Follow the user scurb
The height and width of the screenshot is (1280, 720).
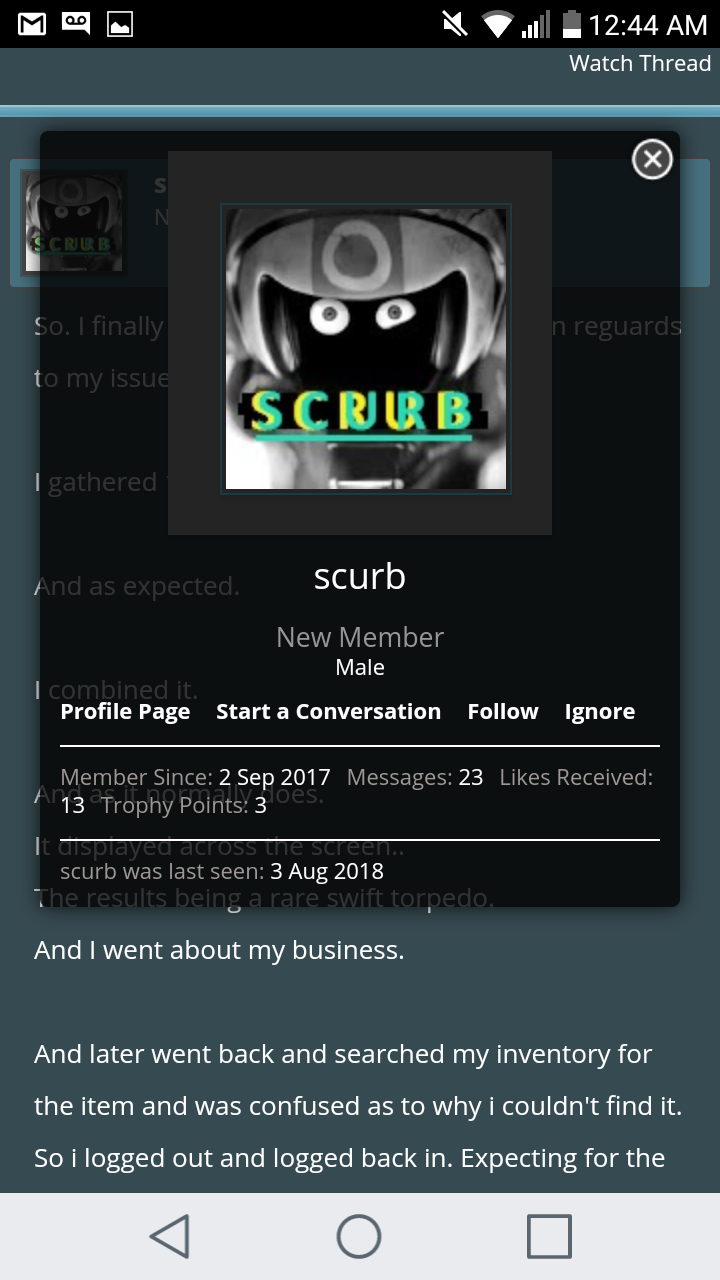point(502,712)
